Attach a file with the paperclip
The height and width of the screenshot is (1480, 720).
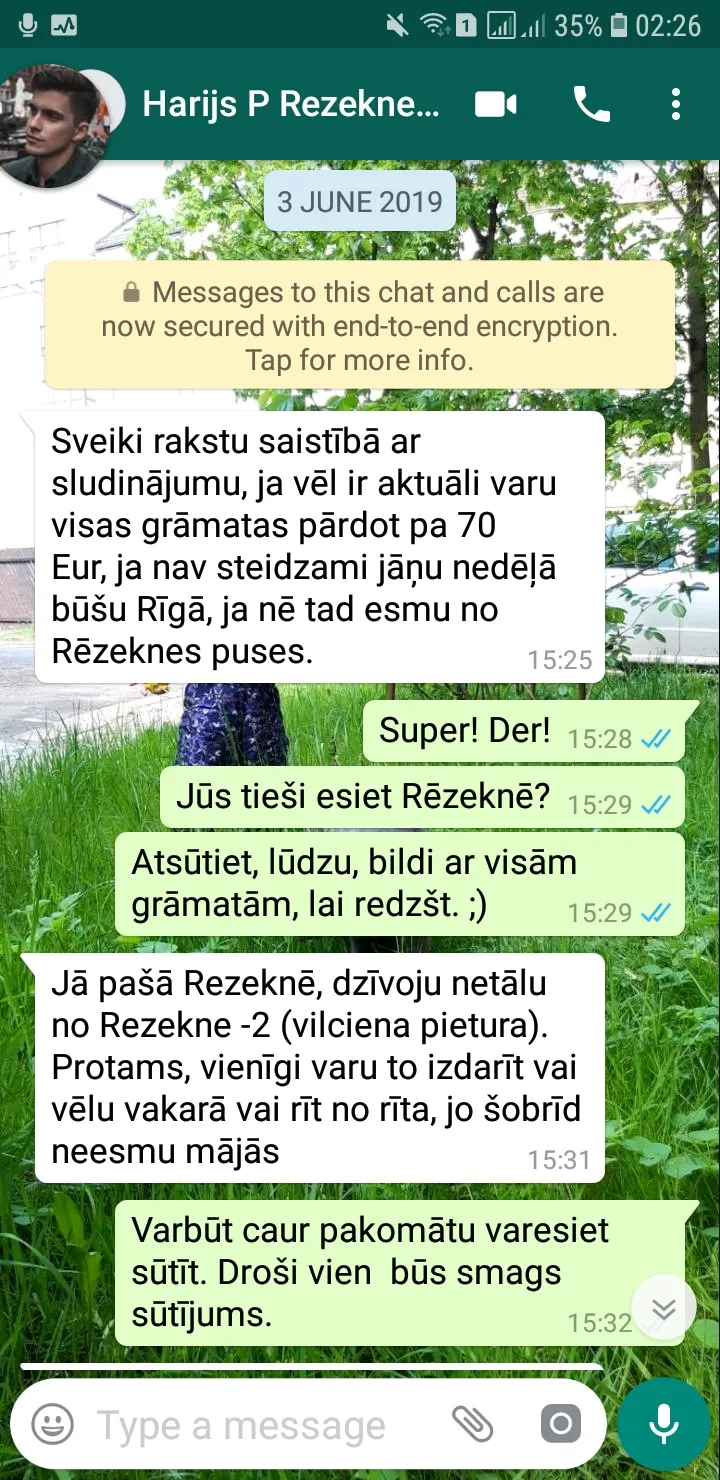click(472, 1423)
